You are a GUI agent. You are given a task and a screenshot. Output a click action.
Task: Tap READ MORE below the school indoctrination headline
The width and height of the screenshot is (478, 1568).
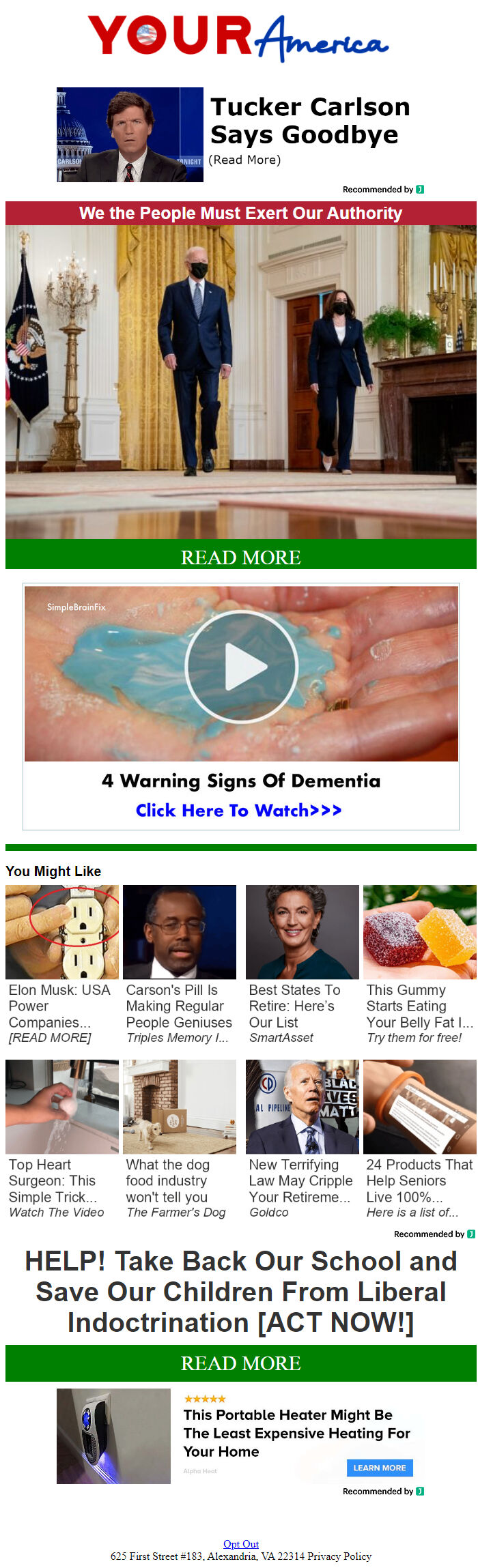coord(240,1363)
